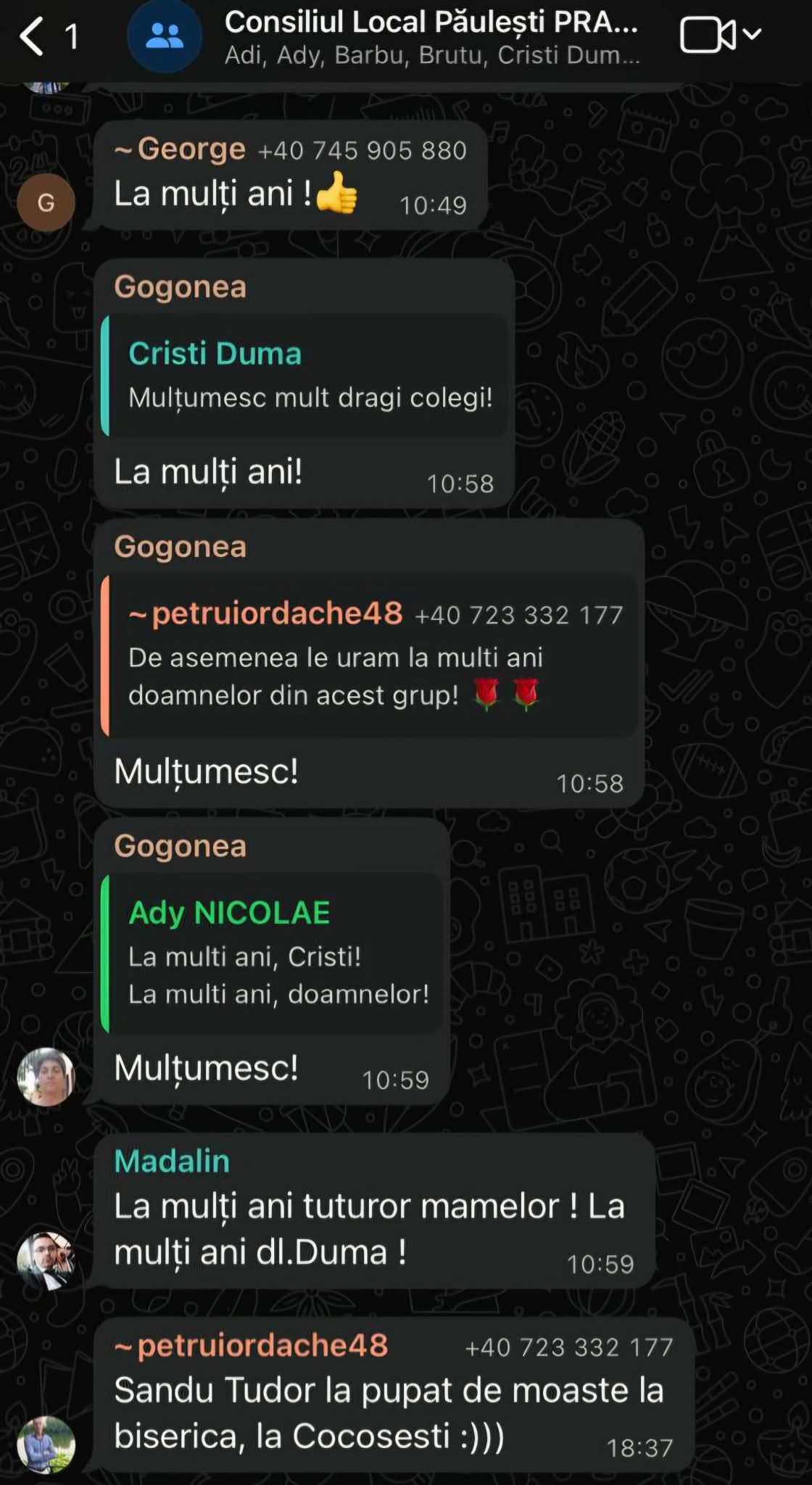
Task: Open George's avatar with letter G
Action: (46, 202)
